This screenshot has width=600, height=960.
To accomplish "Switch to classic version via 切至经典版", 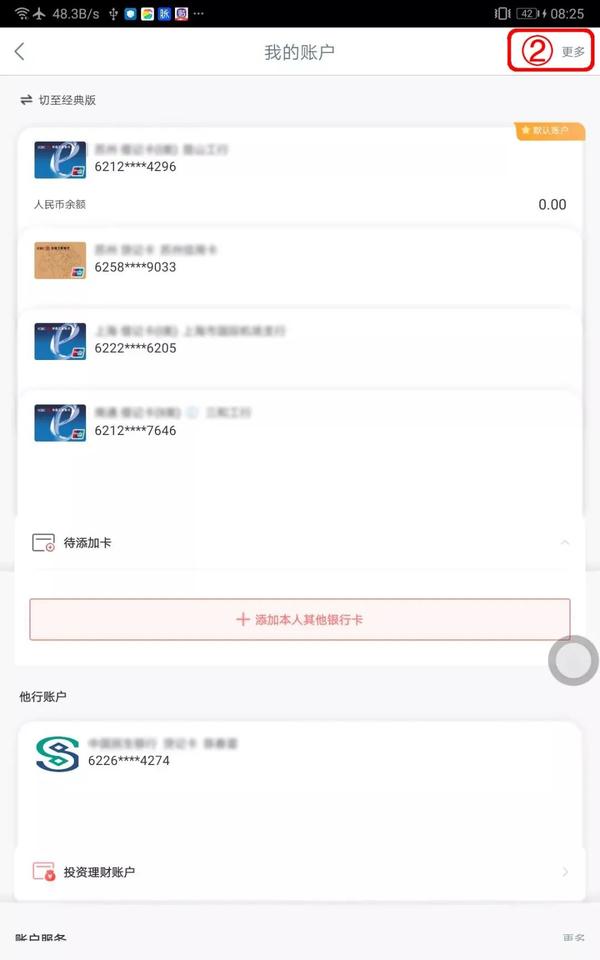I will tap(58, 100).
